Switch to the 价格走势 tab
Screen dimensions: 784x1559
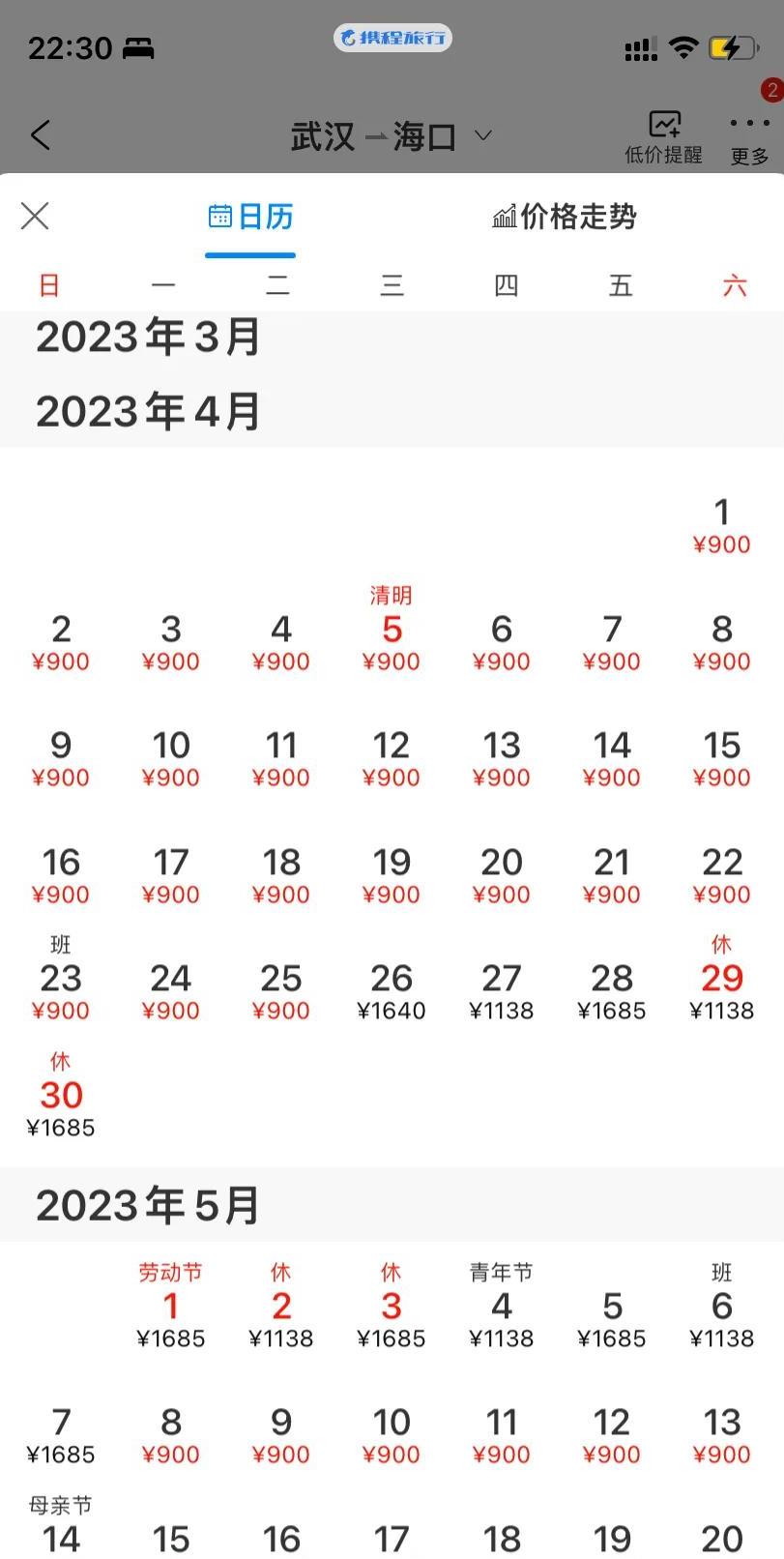pyautogui.click(x=565, y=217)
